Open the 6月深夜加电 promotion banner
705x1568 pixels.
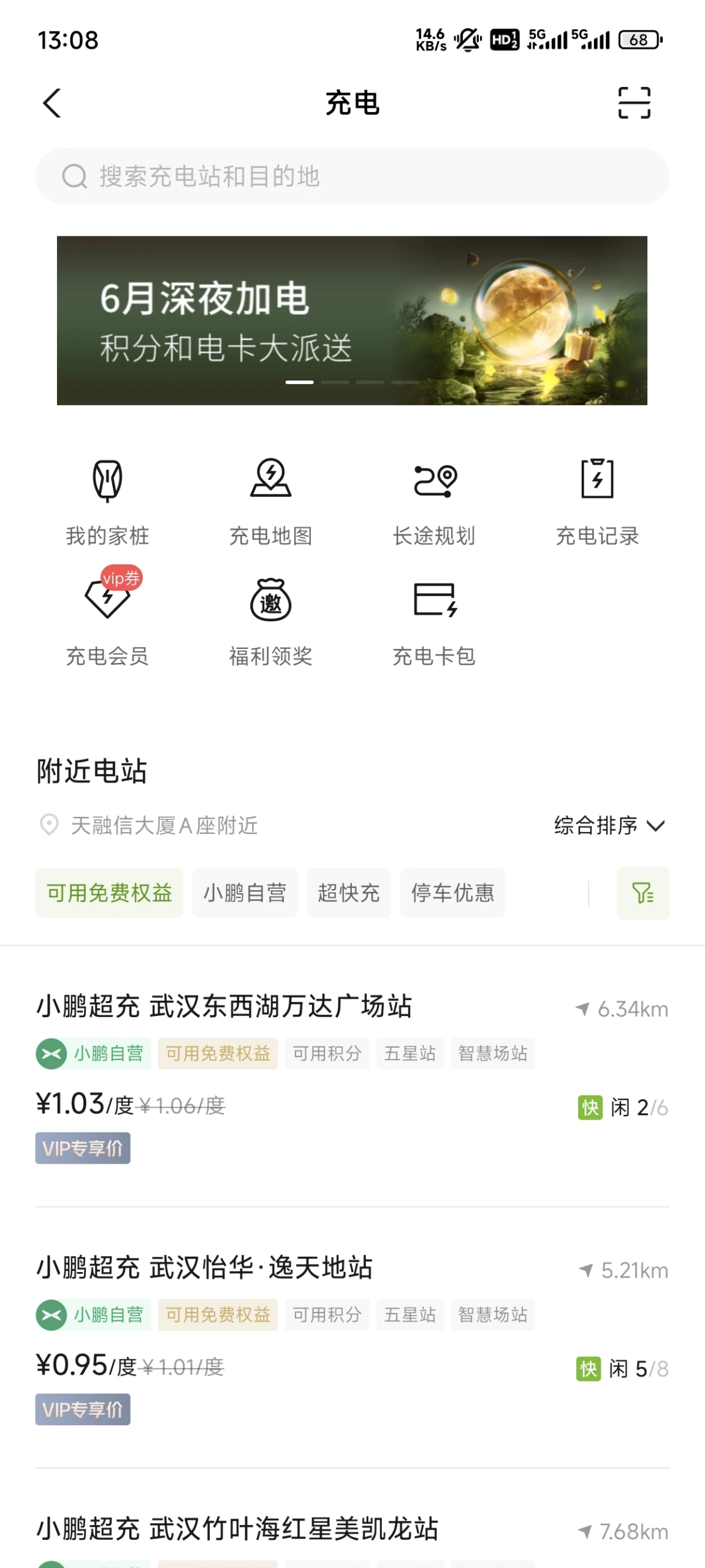[x=352, y=320]
